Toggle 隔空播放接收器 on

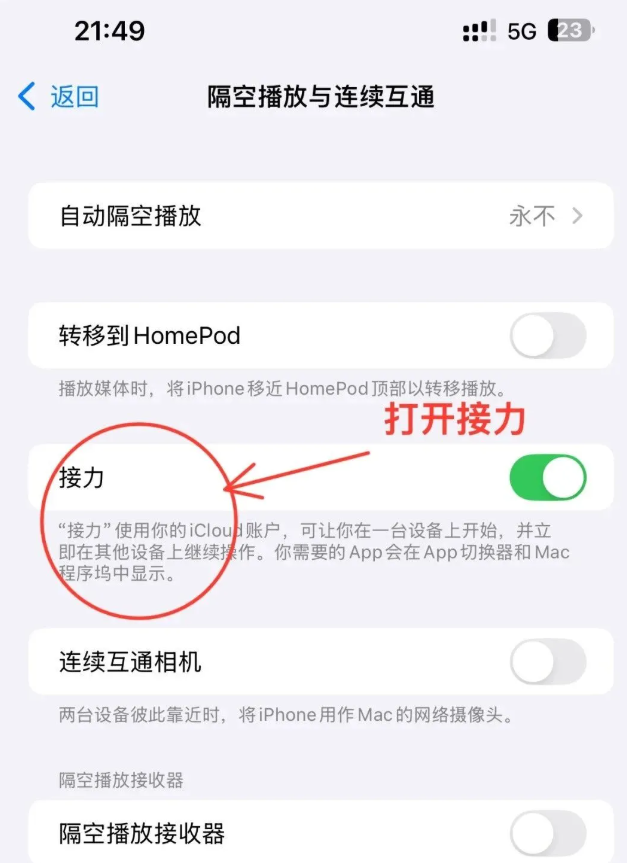click(547, 834)
